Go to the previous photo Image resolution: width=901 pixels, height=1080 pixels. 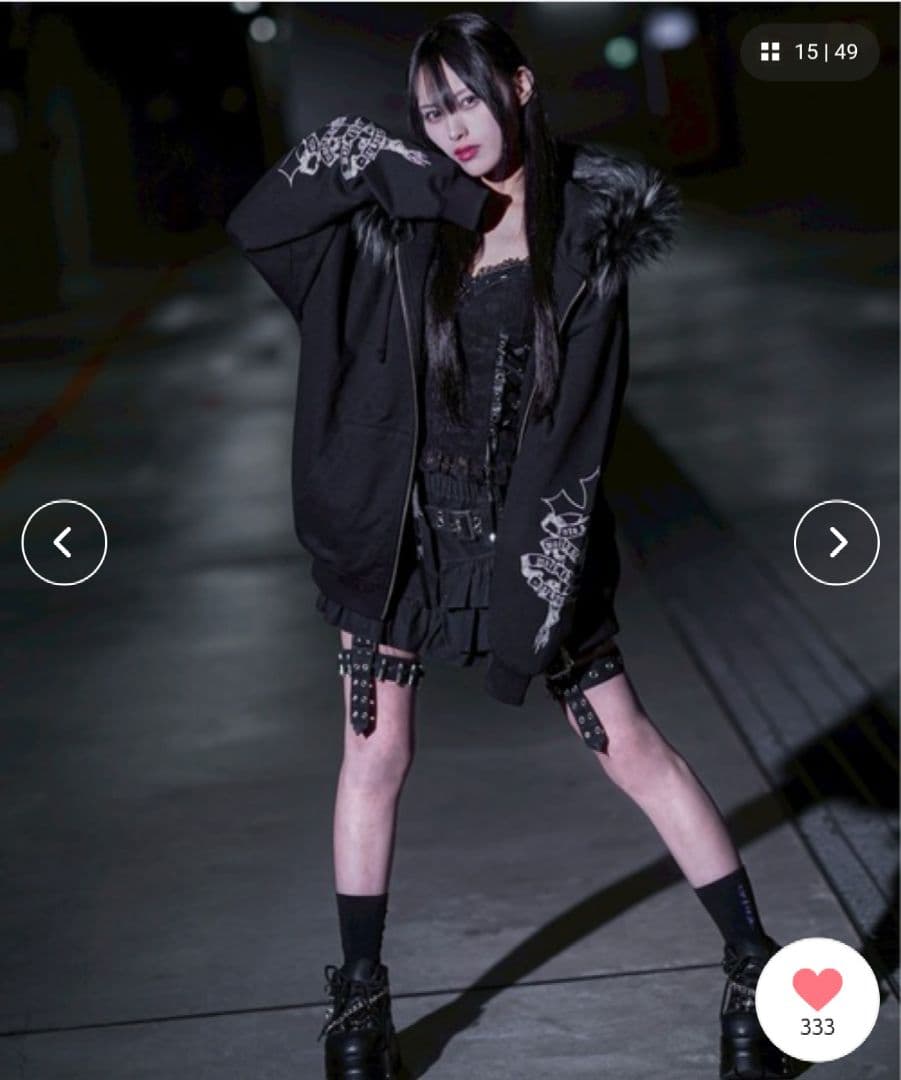coord(64,542)
